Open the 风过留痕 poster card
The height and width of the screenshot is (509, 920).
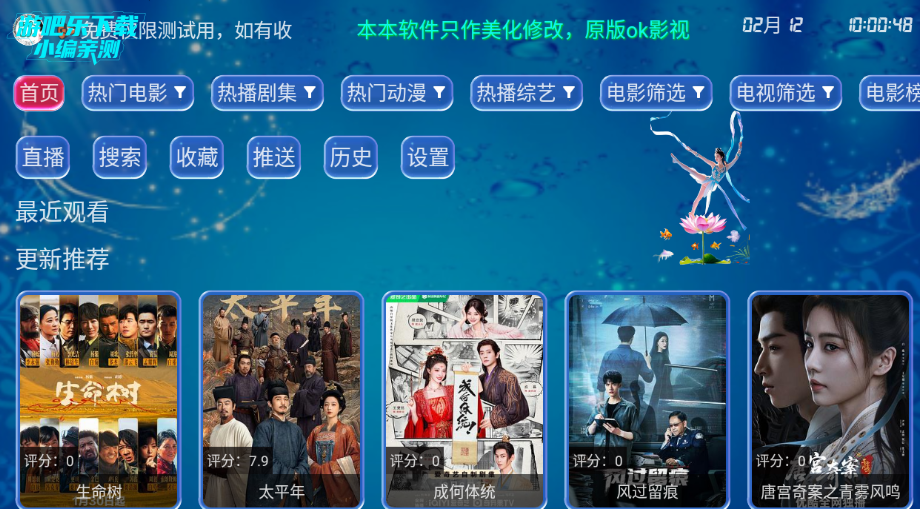pos(647,400)
